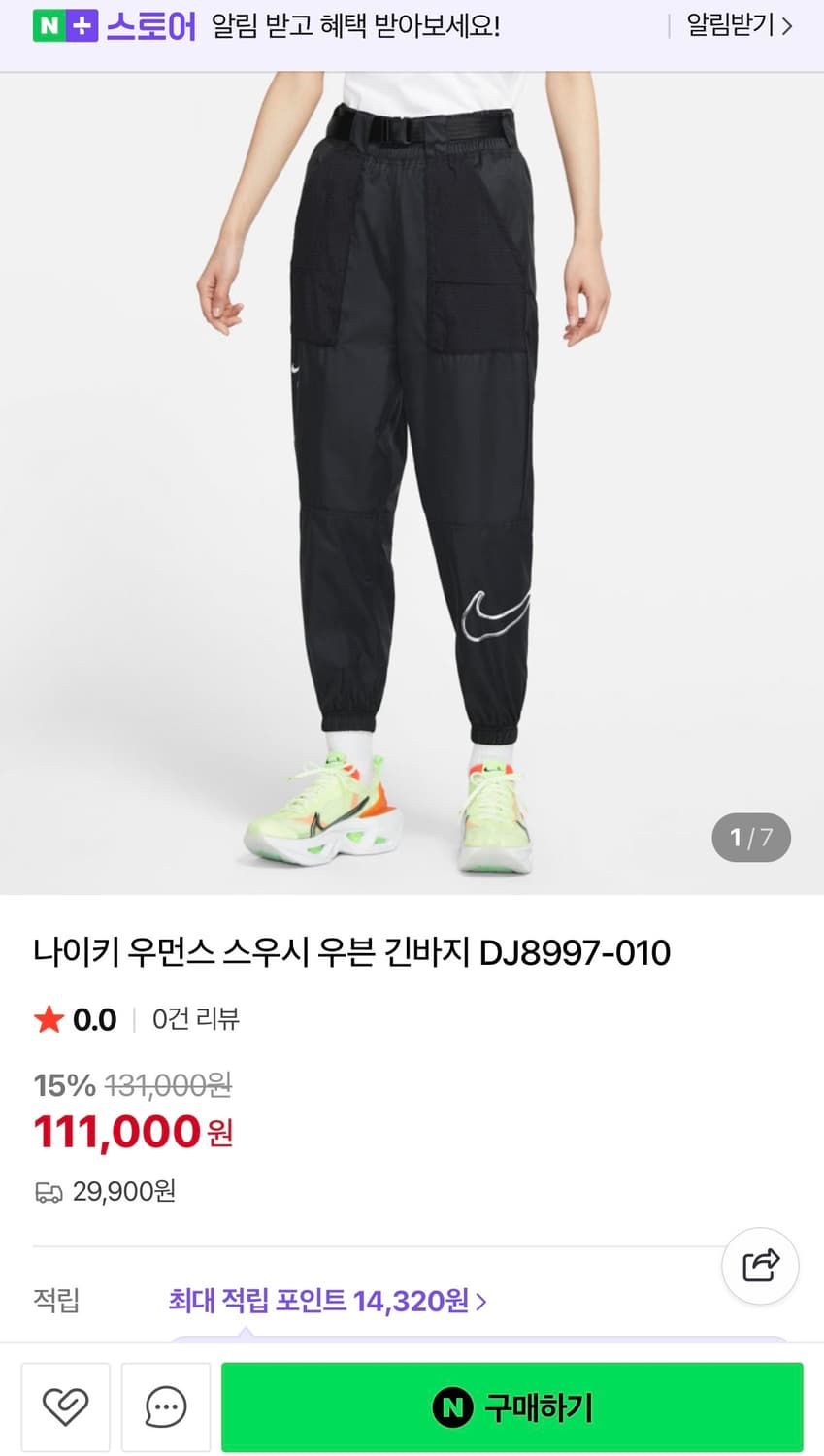
Task: Open the chat inquiry bubble icon
Action: tap(166, 1406)
